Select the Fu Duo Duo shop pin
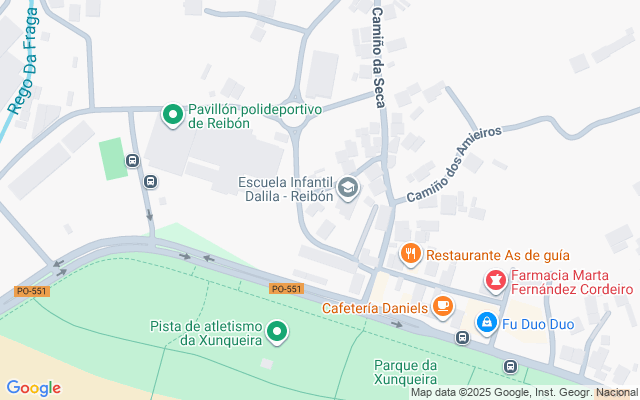Viewport: 640px width, 400px height. 487,322
